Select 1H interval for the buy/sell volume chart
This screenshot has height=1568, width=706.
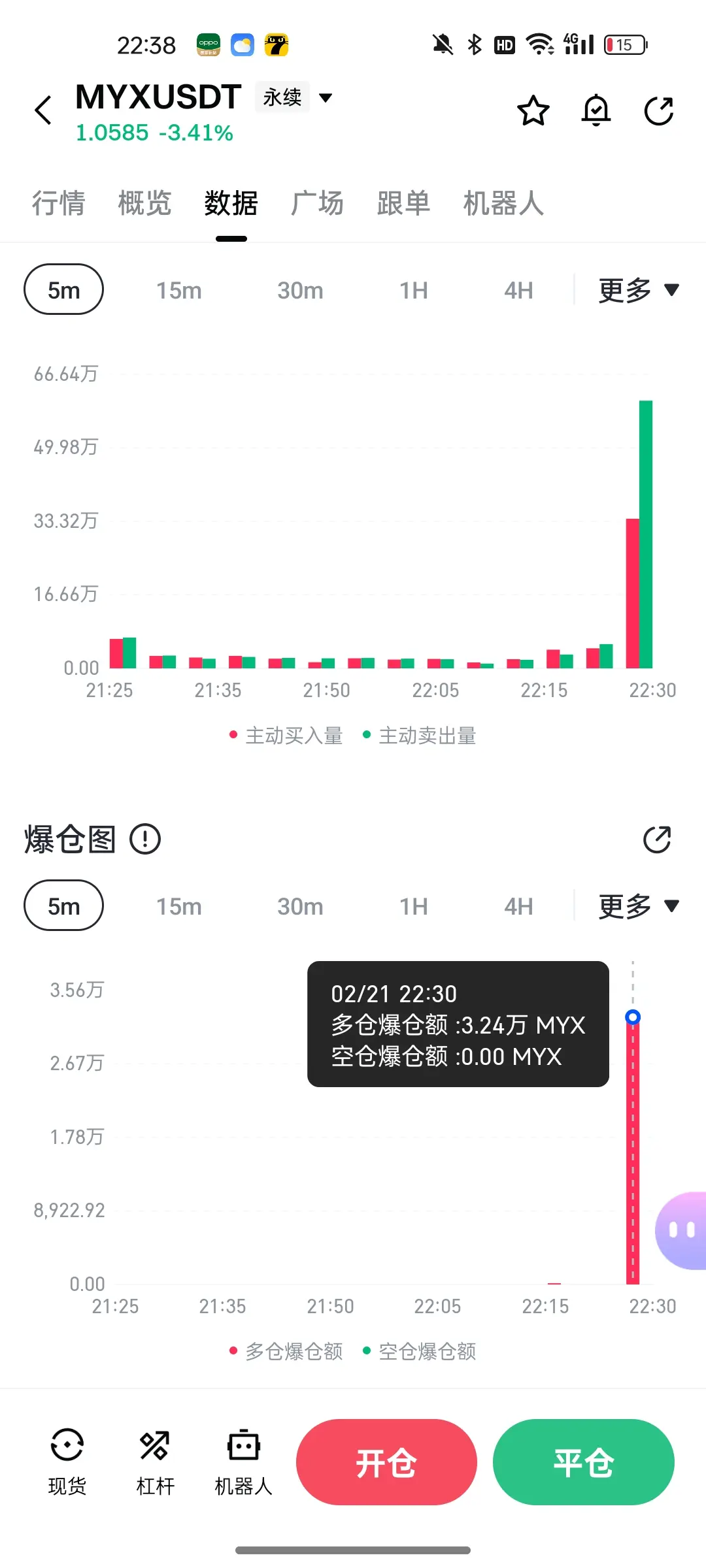coord(414,290)
